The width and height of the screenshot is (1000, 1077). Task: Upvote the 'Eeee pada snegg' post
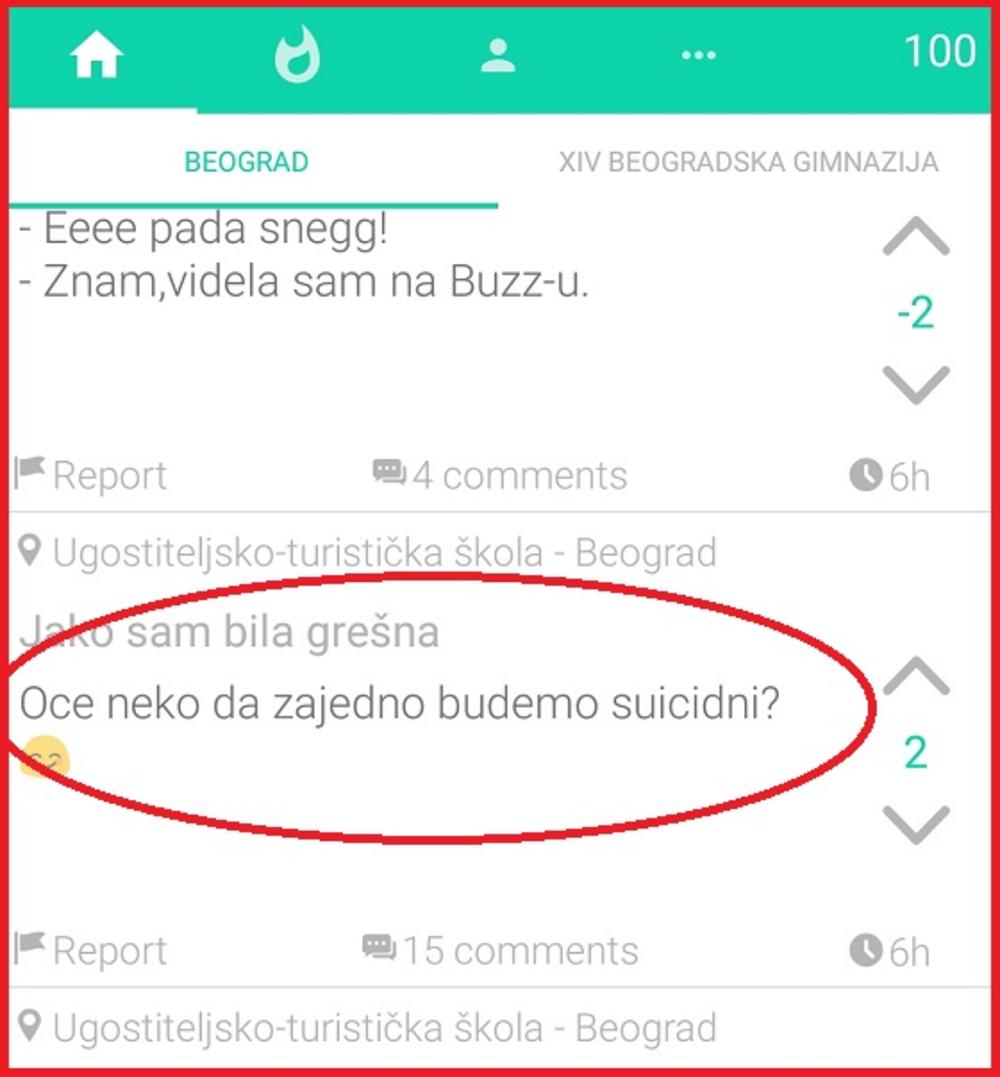(916, 239)
